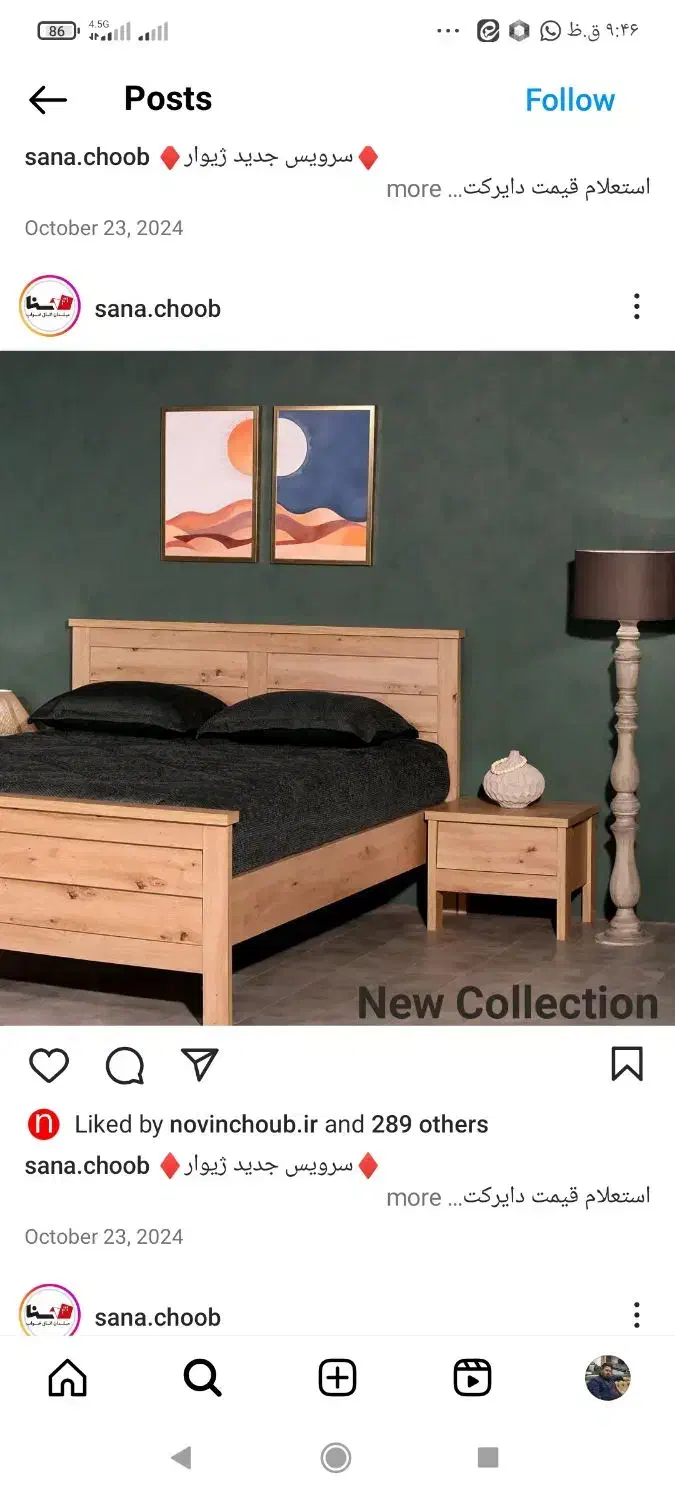
Task: View the 289 others who liked
Action: tap(430, 1124)
